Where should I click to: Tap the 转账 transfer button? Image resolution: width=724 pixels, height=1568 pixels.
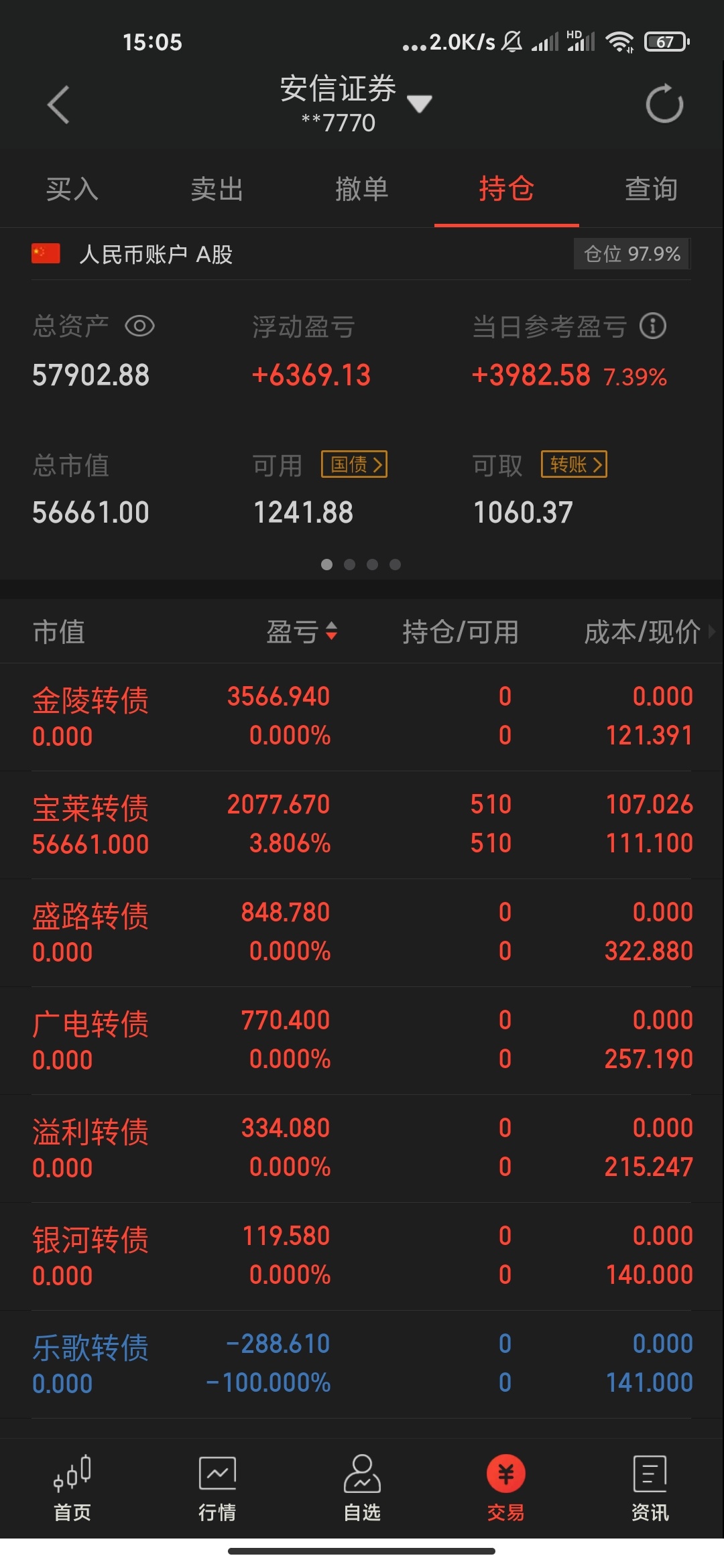tap(575, 464)
